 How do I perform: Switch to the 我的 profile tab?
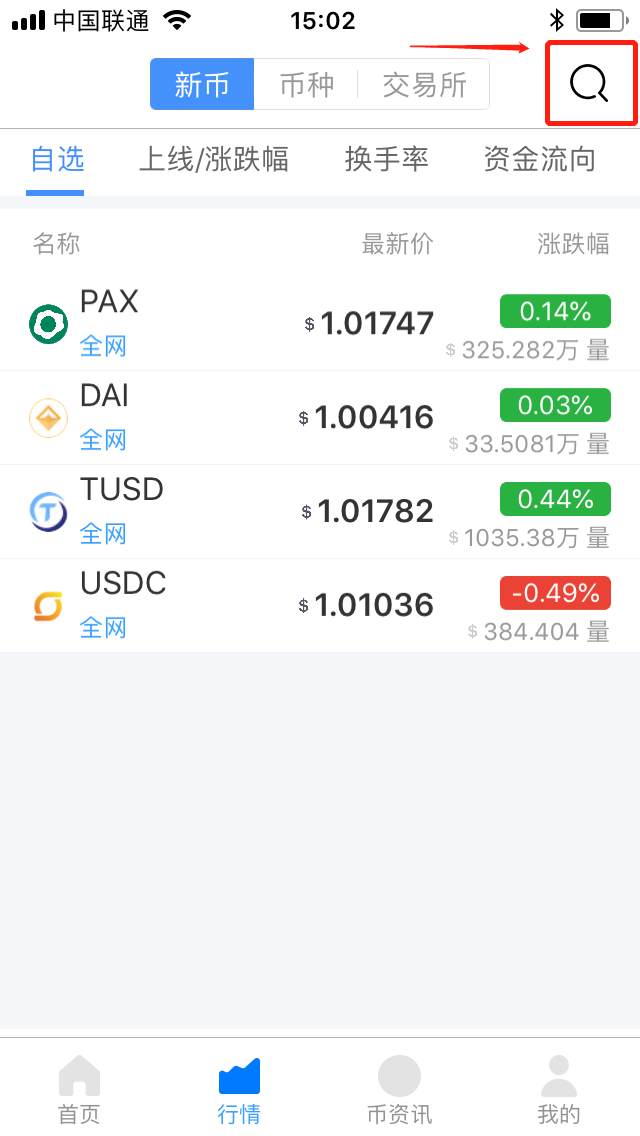pos(558,1088)
